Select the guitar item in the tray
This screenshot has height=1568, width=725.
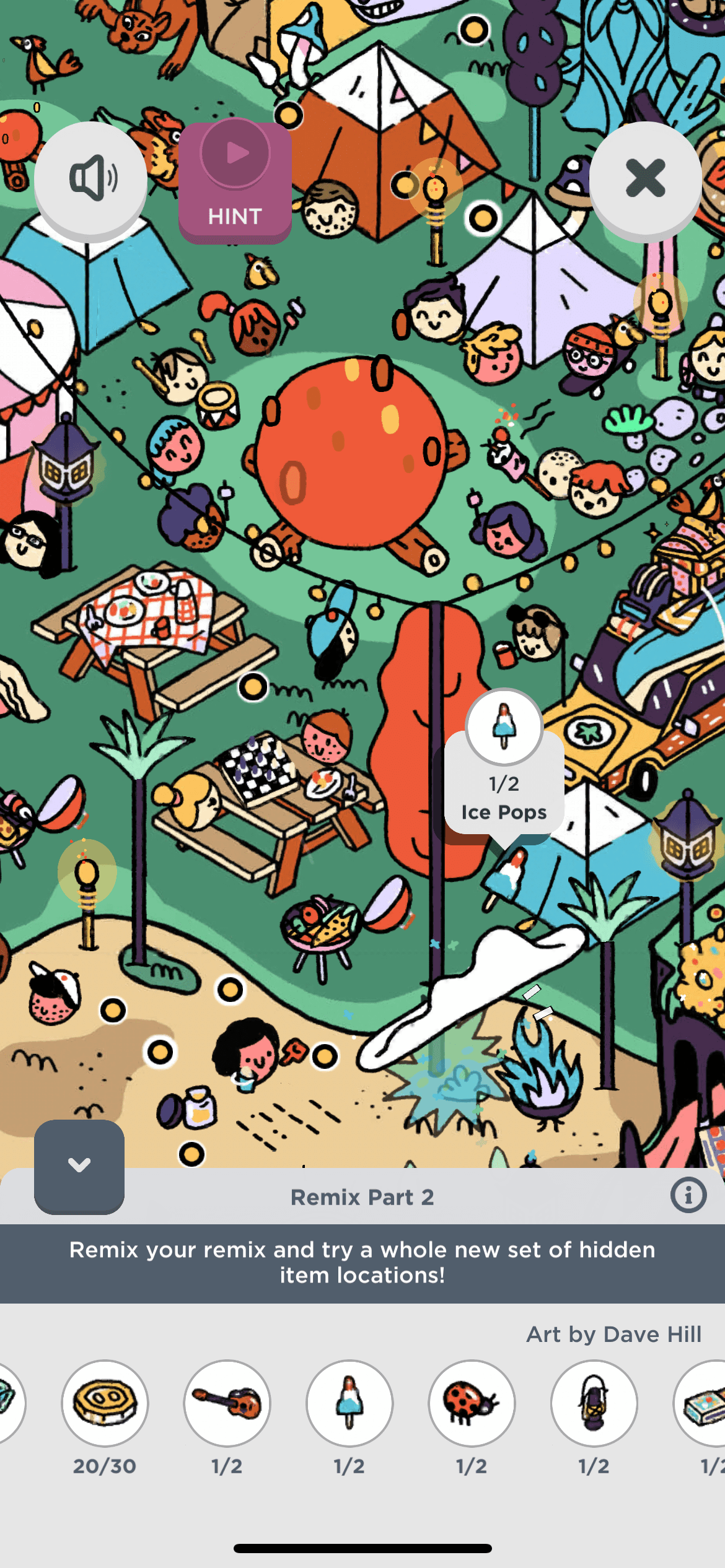coord(227,1403)
